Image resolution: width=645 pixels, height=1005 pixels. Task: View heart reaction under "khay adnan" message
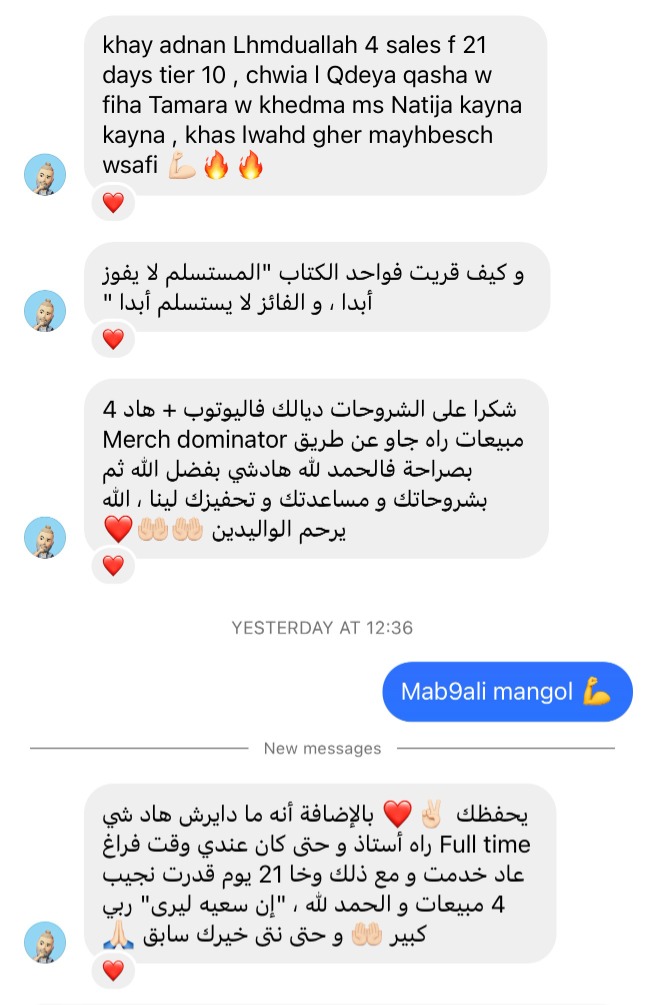point(113,203)
